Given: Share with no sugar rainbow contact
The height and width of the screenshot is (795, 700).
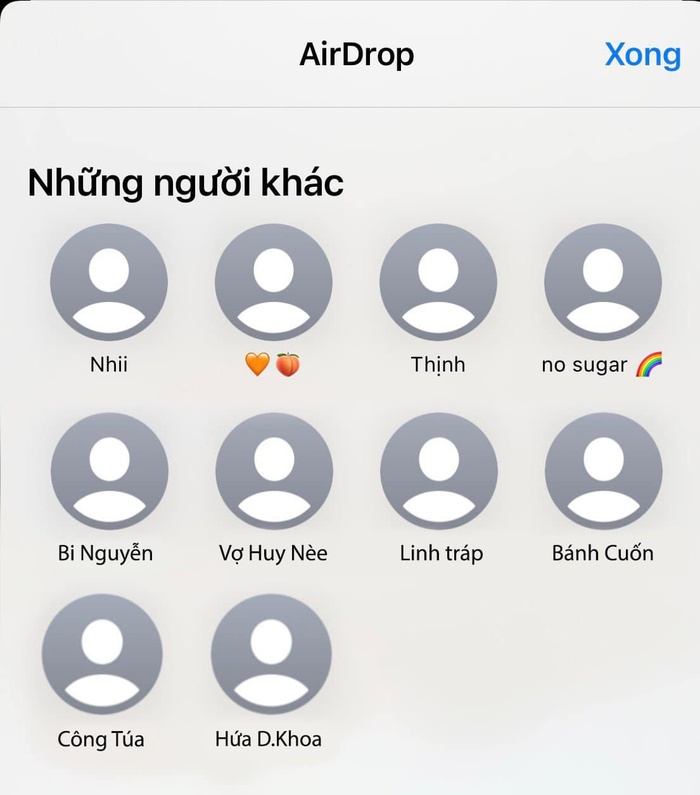Looking at the screenshot, I should click(x=602, y=283).
